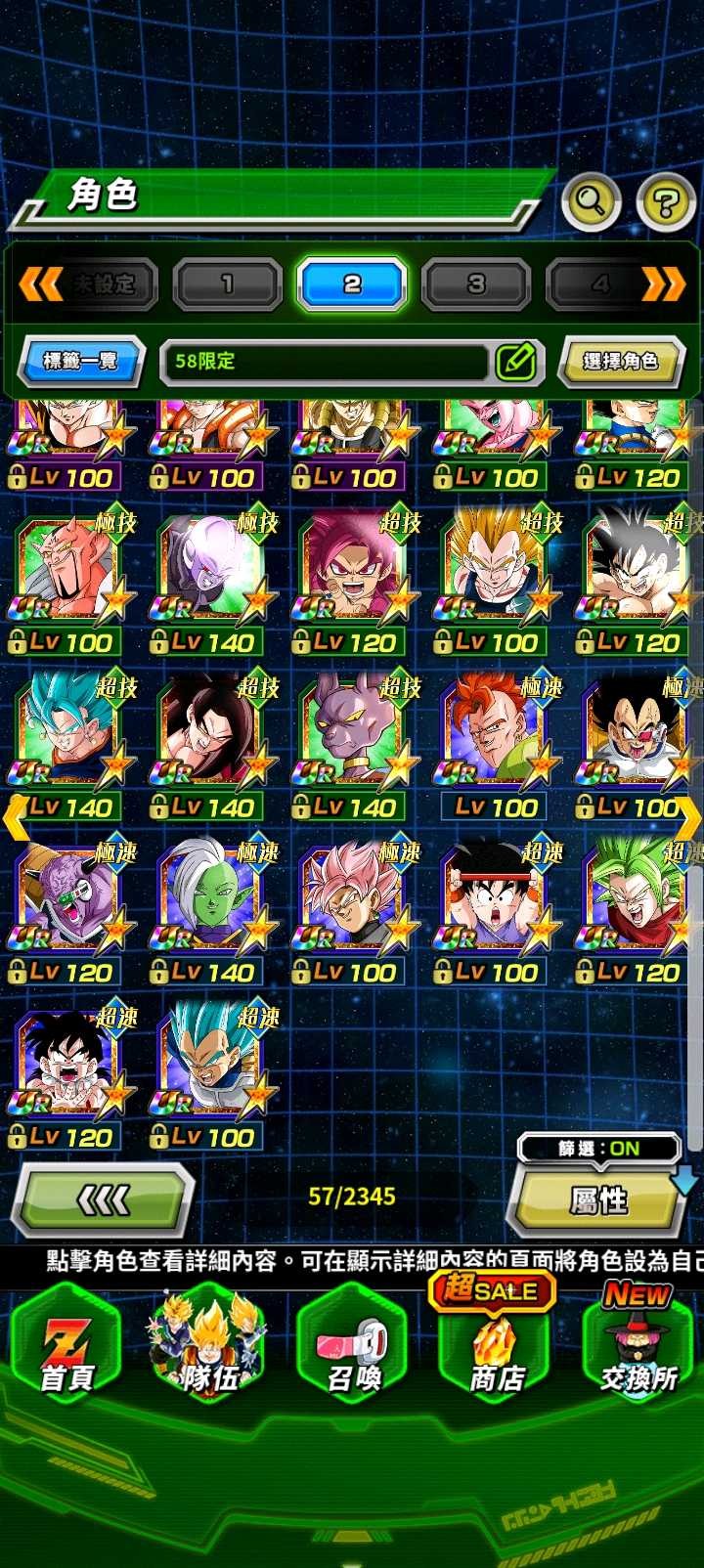Edit the 58限定 tag name

pyautogui.click(x=515, y=361)
